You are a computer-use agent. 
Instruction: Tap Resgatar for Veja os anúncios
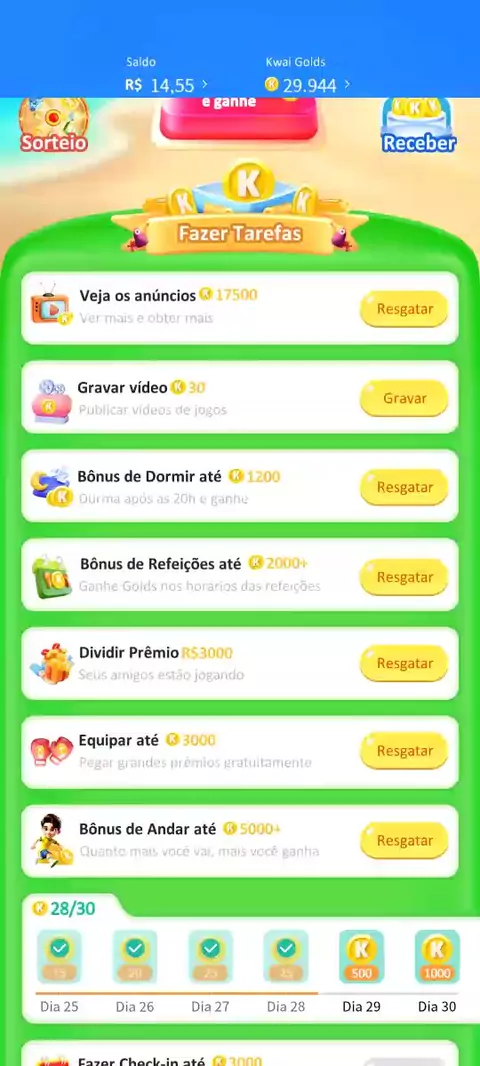(x=405, y=309)
